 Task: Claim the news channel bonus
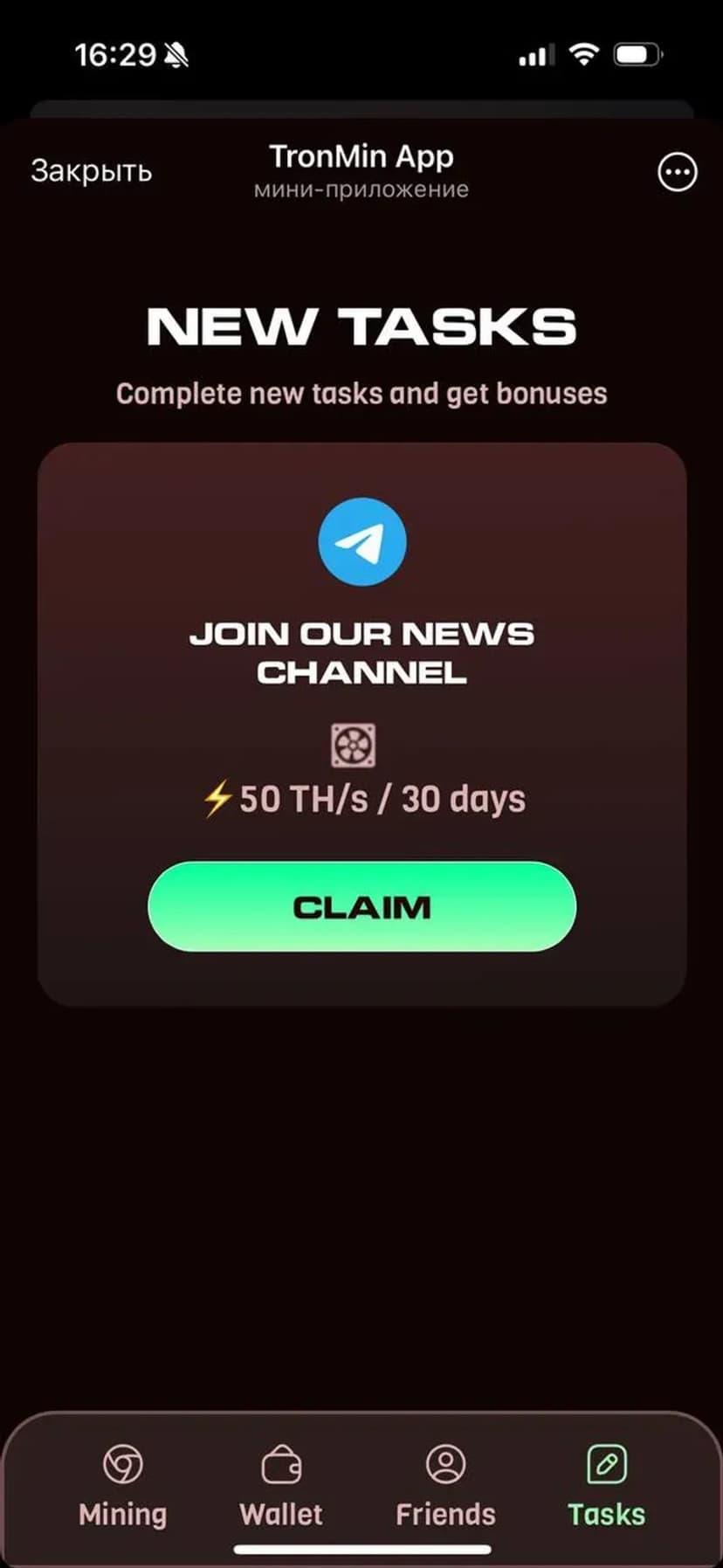point(361,906)
